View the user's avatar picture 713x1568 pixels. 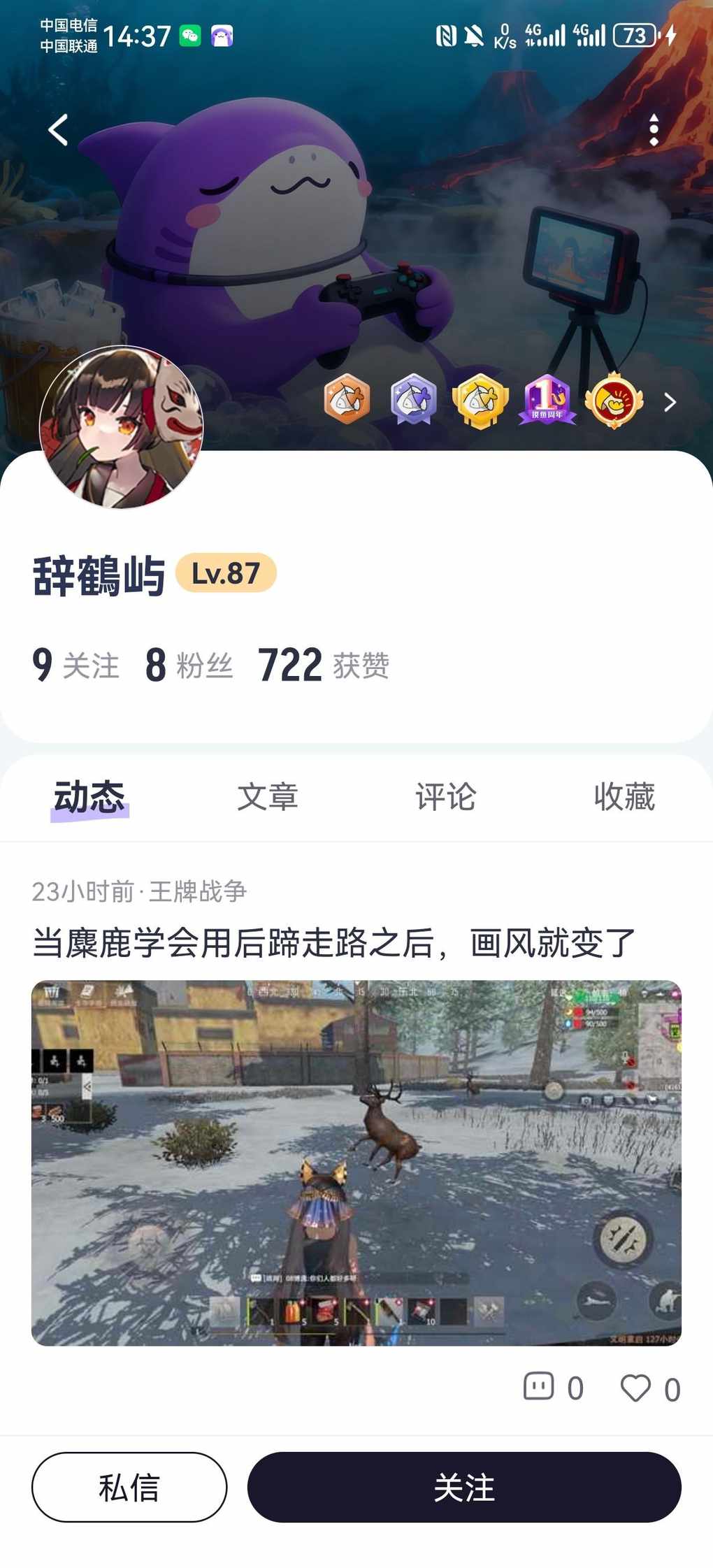click(x=122, y=426)
